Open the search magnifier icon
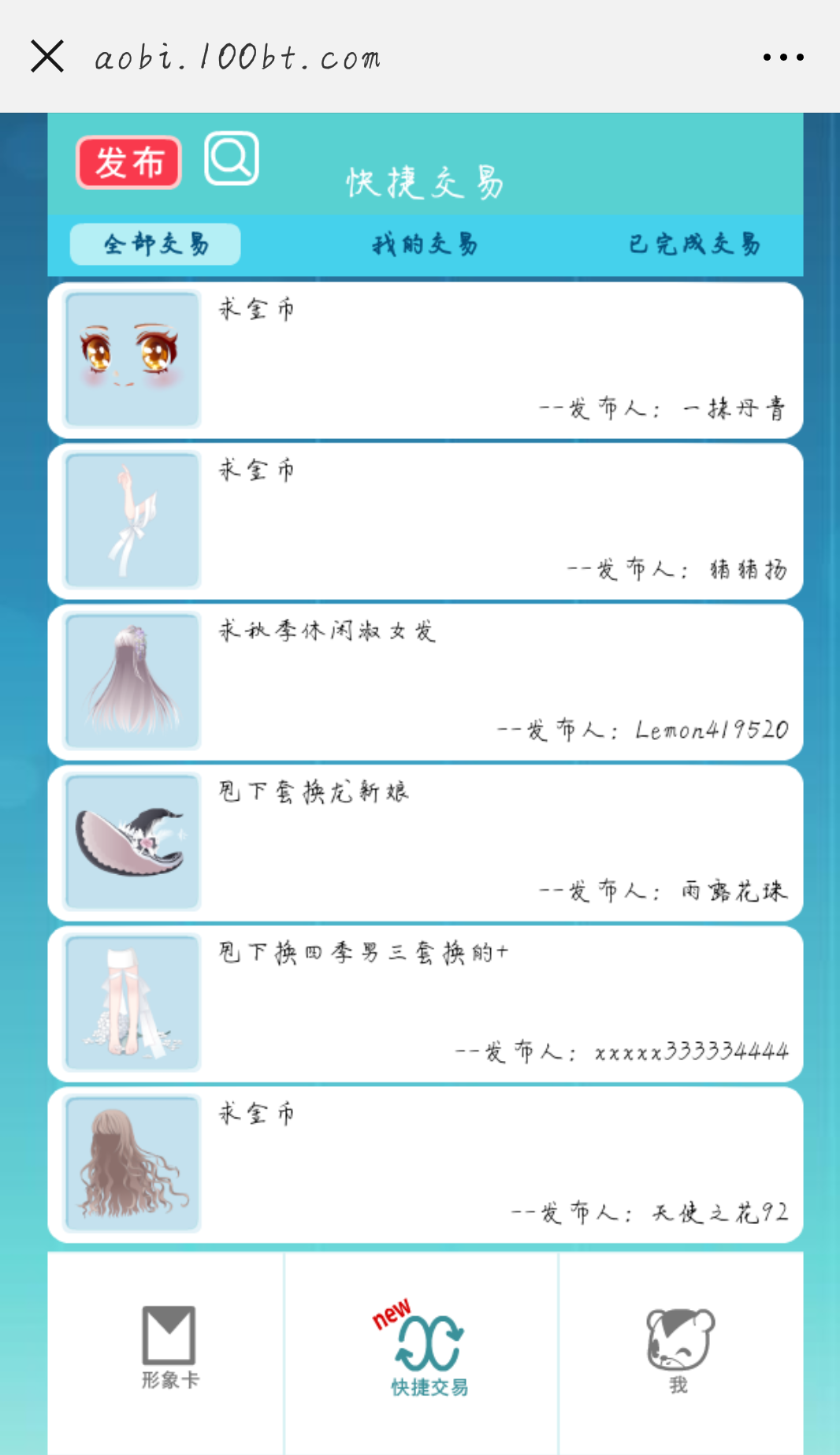The height and width of the screenshot is (1455, 840). point(229,158)
